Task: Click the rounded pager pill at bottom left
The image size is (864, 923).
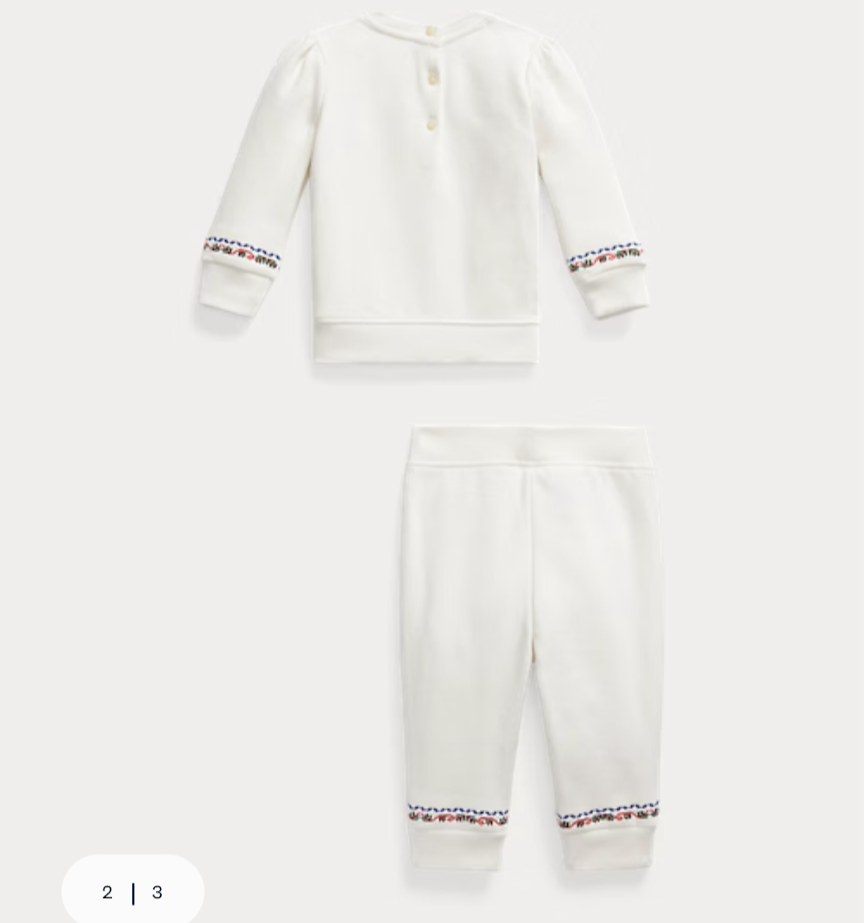Action: (131, 892)
